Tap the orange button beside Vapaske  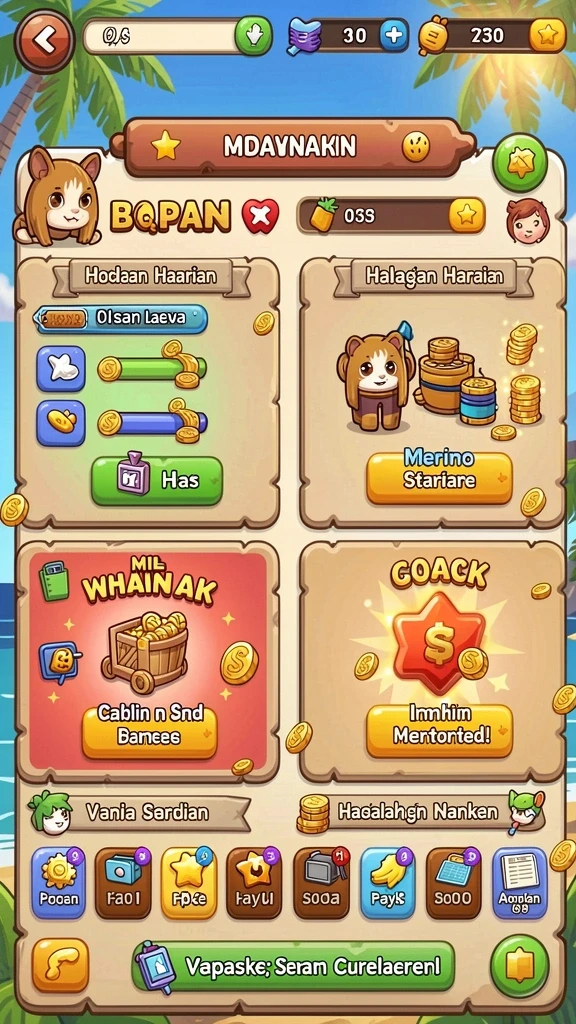[60, 965]
